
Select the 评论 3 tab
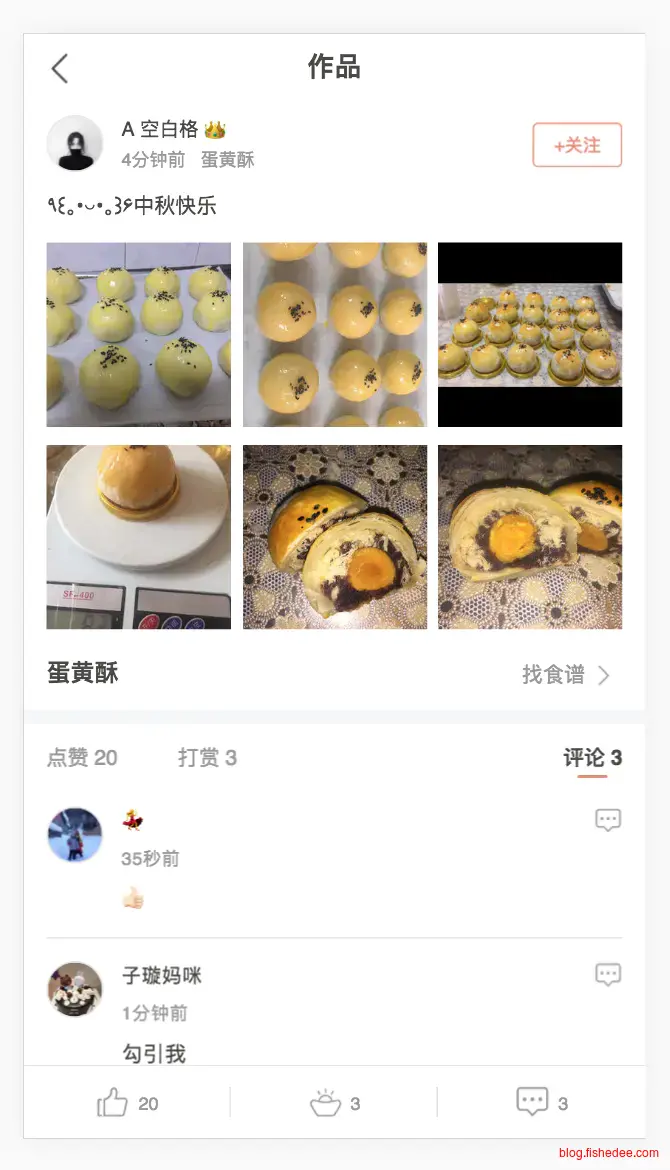tap(592, 758)
